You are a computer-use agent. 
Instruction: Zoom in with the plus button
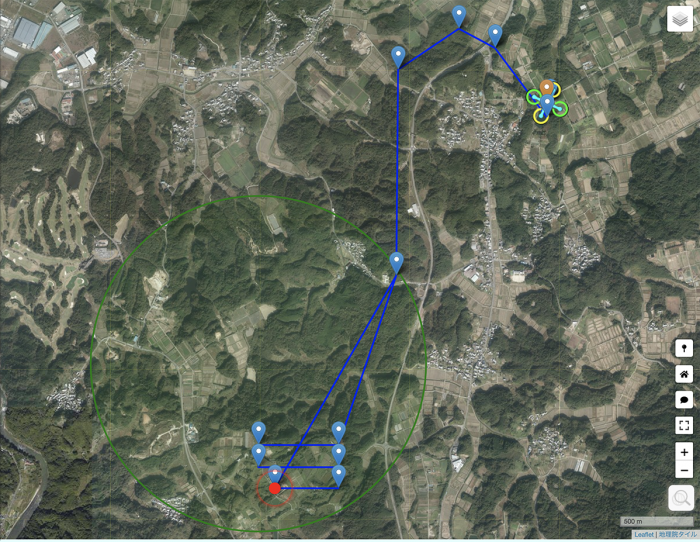[684, 452]
